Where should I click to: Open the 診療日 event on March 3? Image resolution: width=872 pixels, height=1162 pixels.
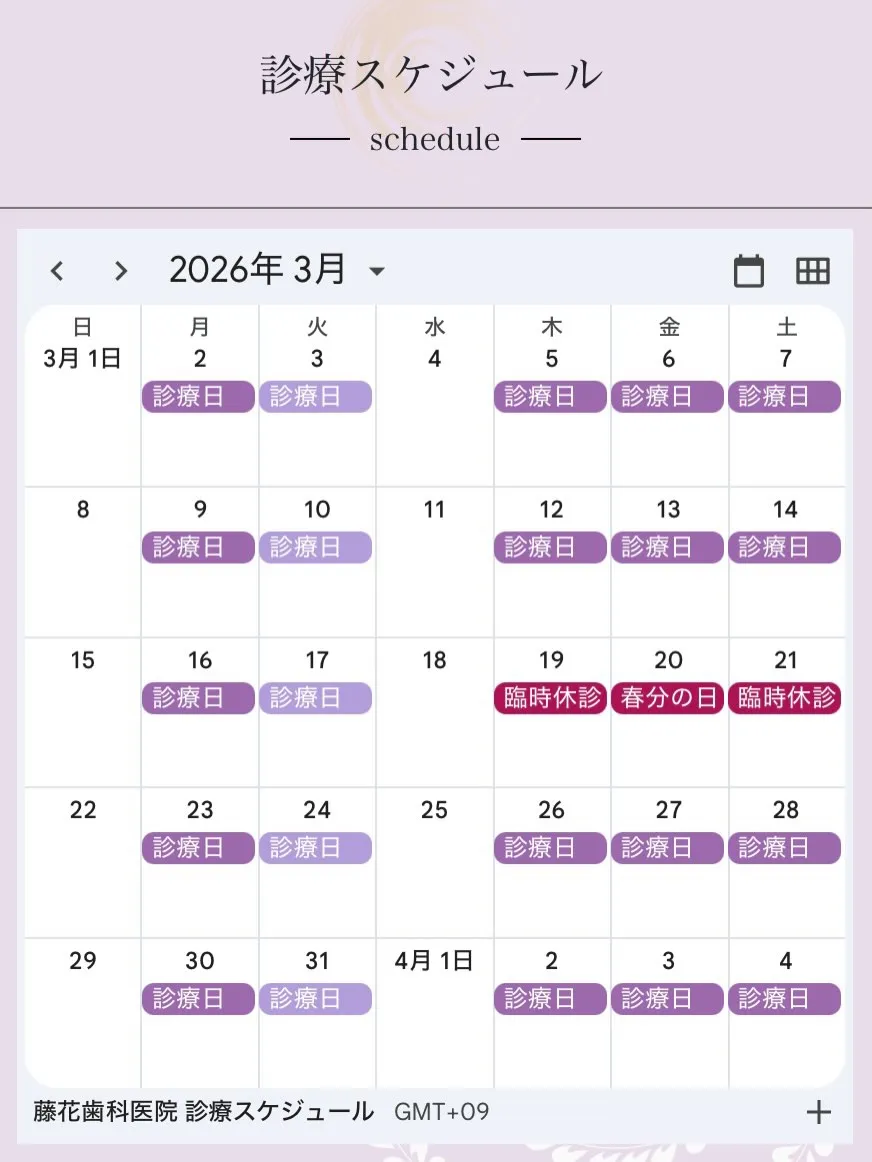[x=315, y=397]
